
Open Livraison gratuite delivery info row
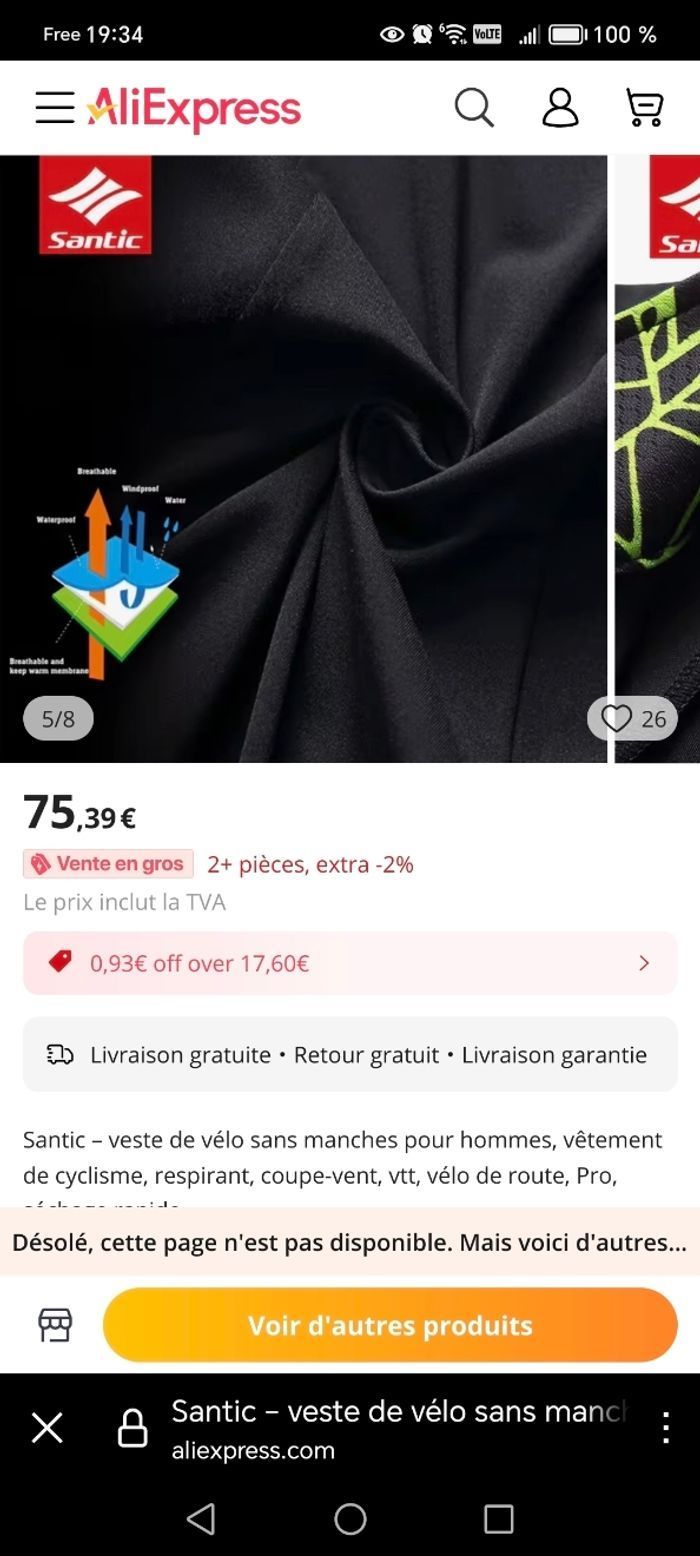(x=350, y=1054)
